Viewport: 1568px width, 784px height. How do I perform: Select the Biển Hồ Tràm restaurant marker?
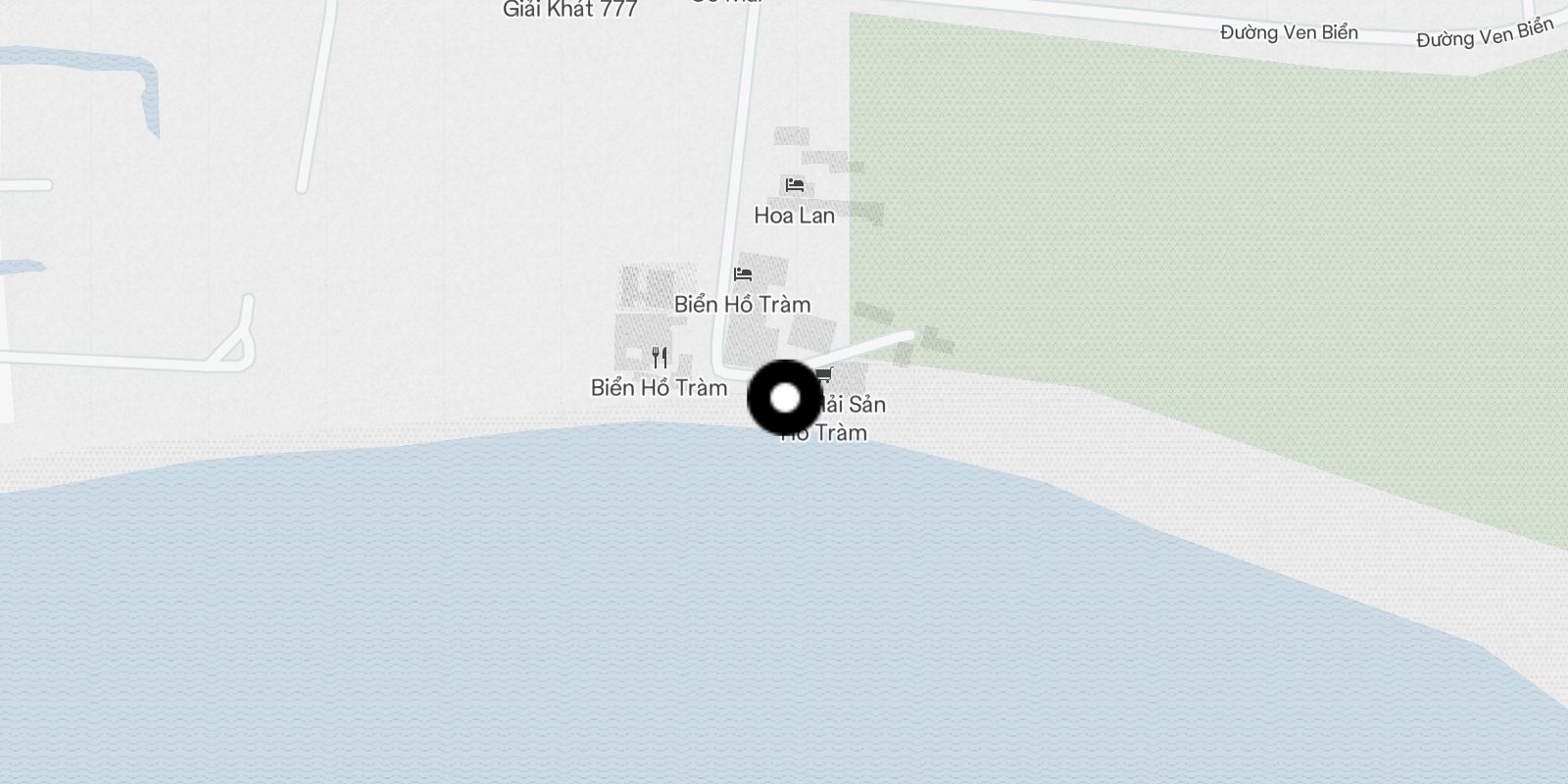(660, 358)
